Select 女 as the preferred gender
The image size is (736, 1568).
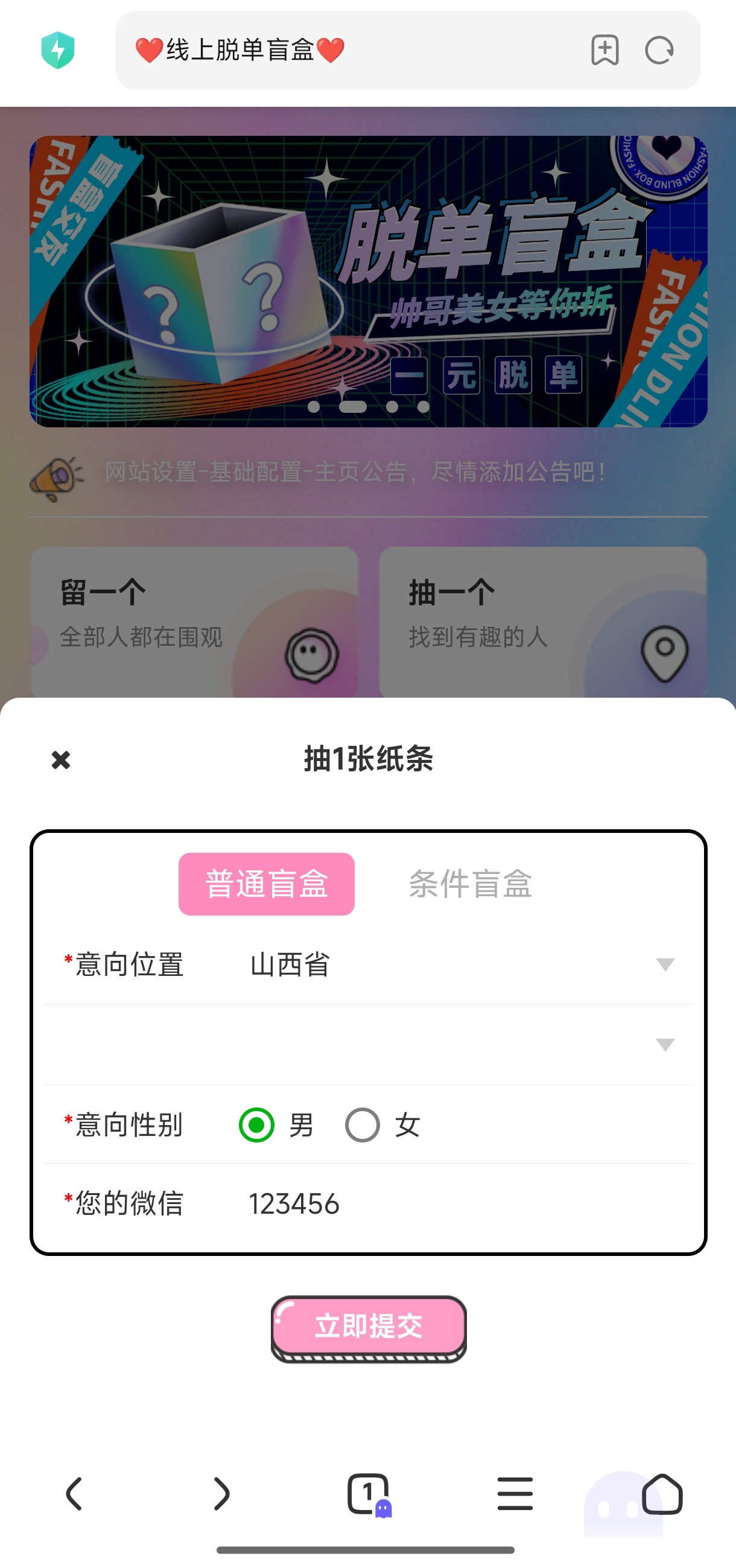point(363,1125)
